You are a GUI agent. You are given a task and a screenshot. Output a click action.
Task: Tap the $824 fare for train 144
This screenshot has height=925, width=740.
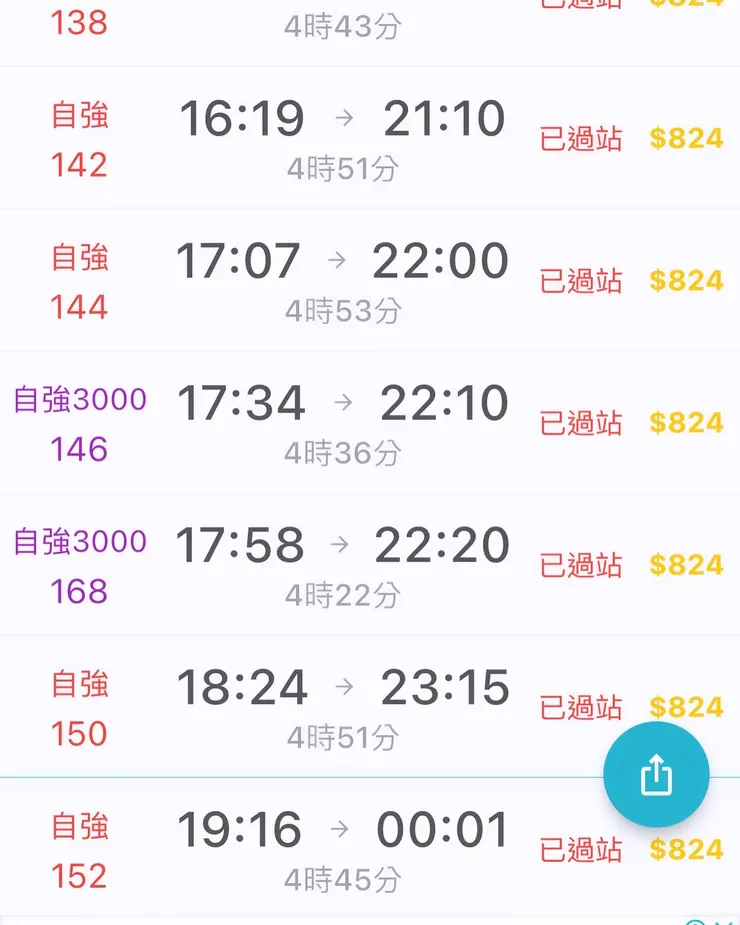point(686,280)
